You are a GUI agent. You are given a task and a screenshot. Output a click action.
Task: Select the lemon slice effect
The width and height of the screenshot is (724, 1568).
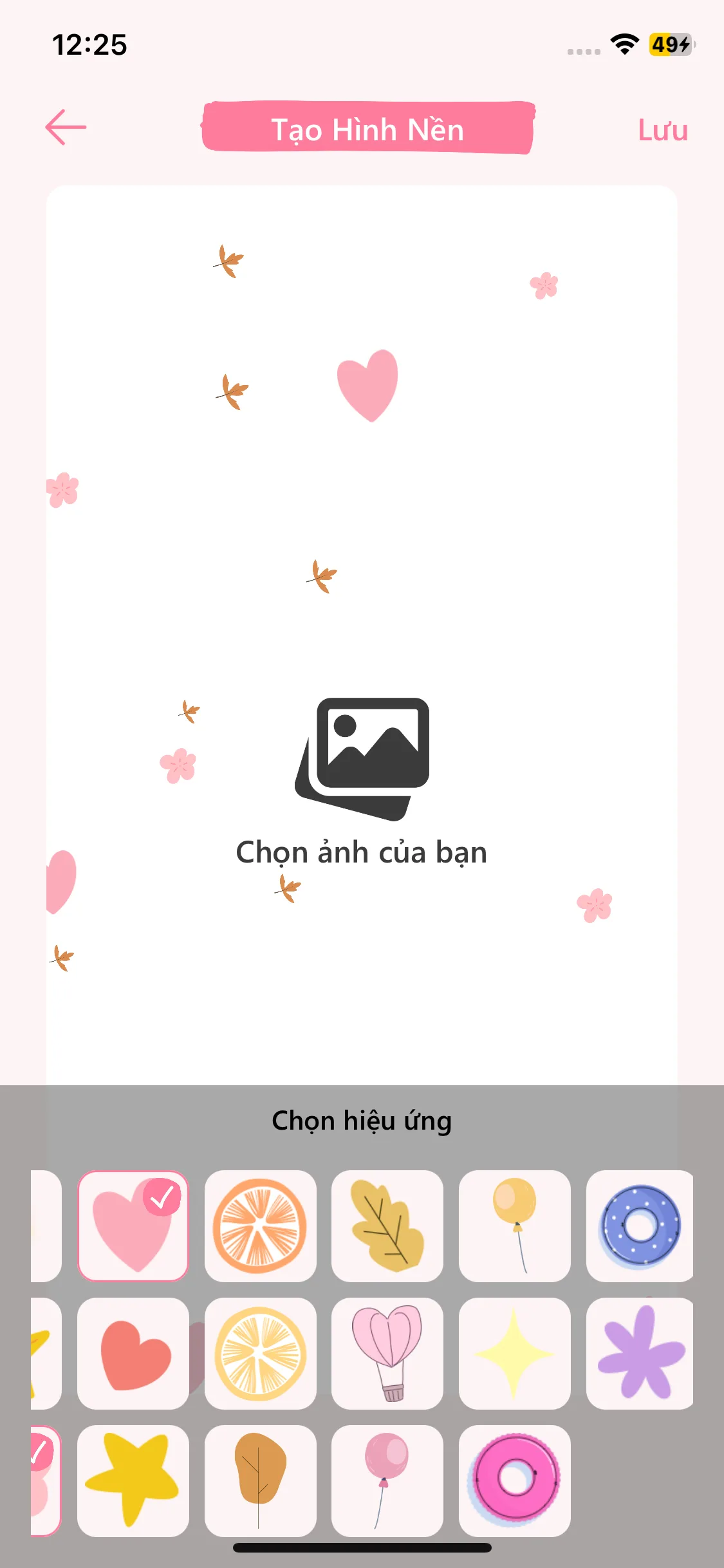coord(261,1354)
